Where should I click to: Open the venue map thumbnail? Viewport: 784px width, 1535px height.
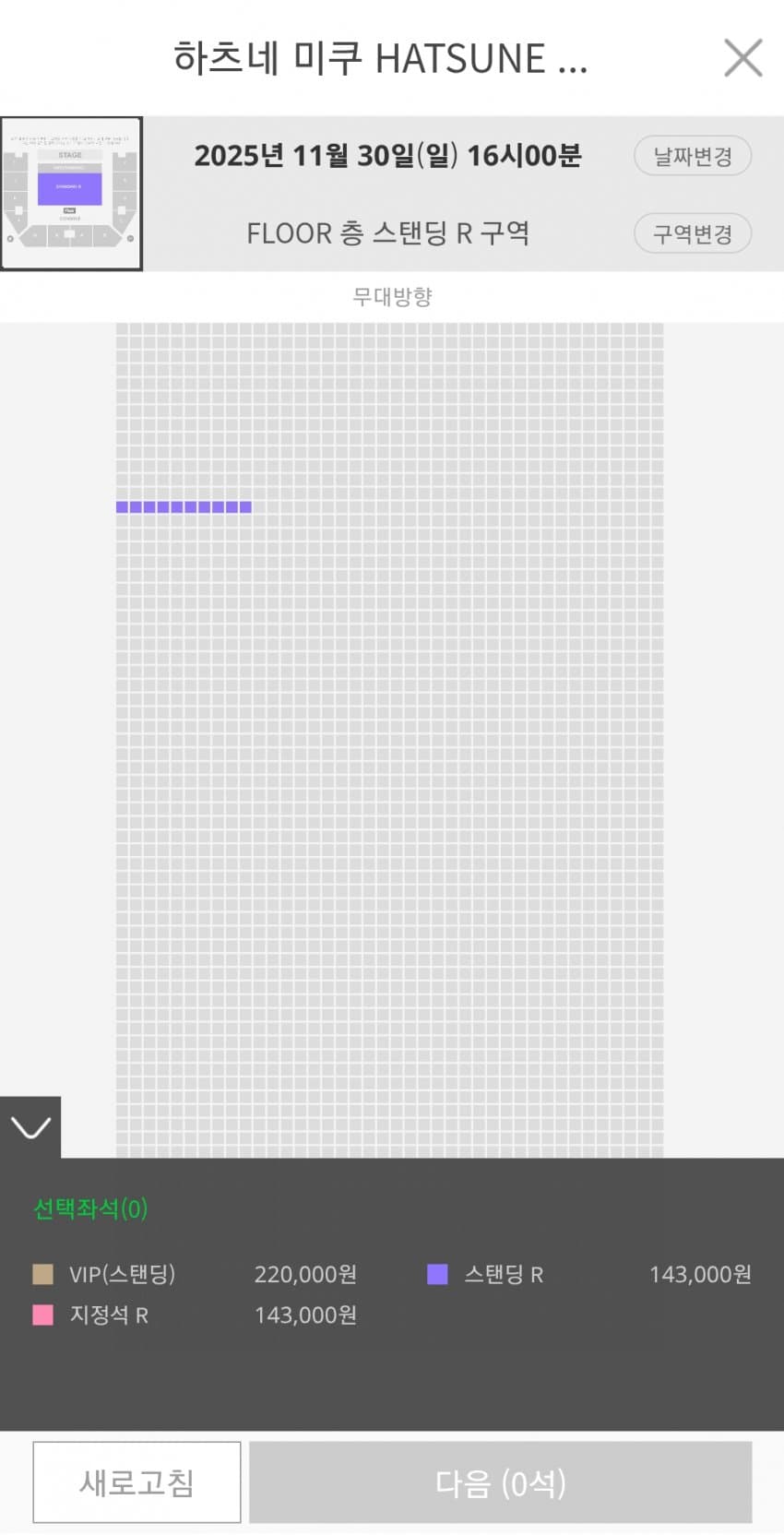(71, 194)
